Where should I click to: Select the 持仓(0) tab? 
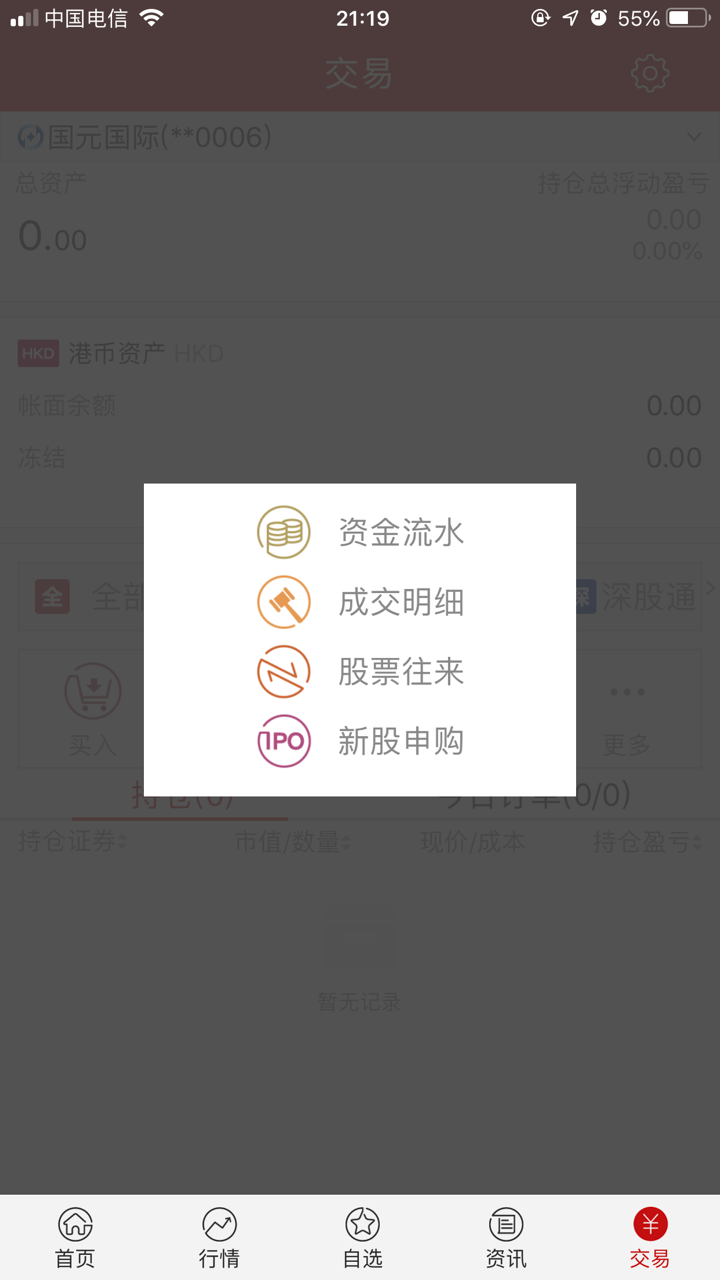[x=180, y=796]
